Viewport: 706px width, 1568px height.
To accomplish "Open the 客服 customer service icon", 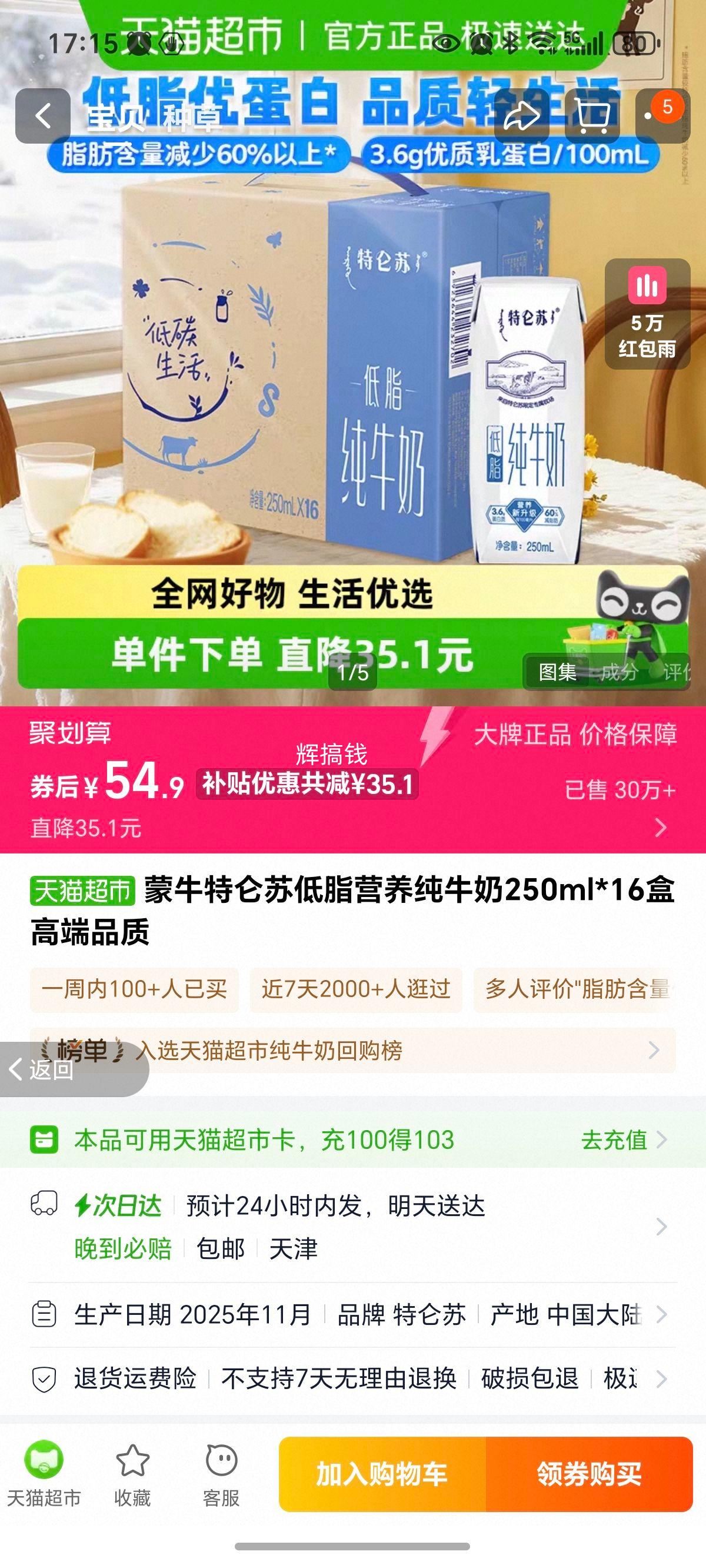I will click(220, 1474).
